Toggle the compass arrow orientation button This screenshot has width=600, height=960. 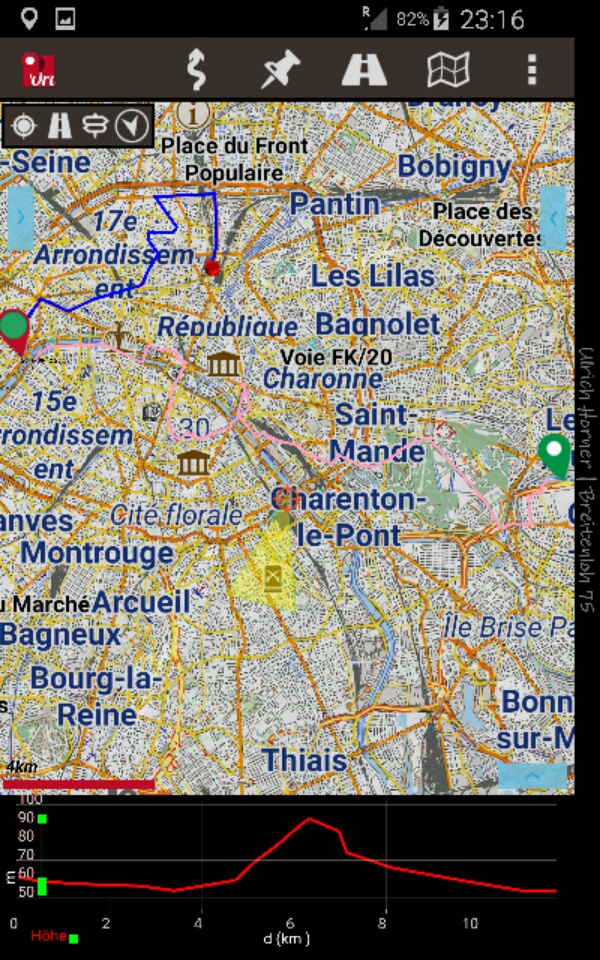(x=132, y=126)
